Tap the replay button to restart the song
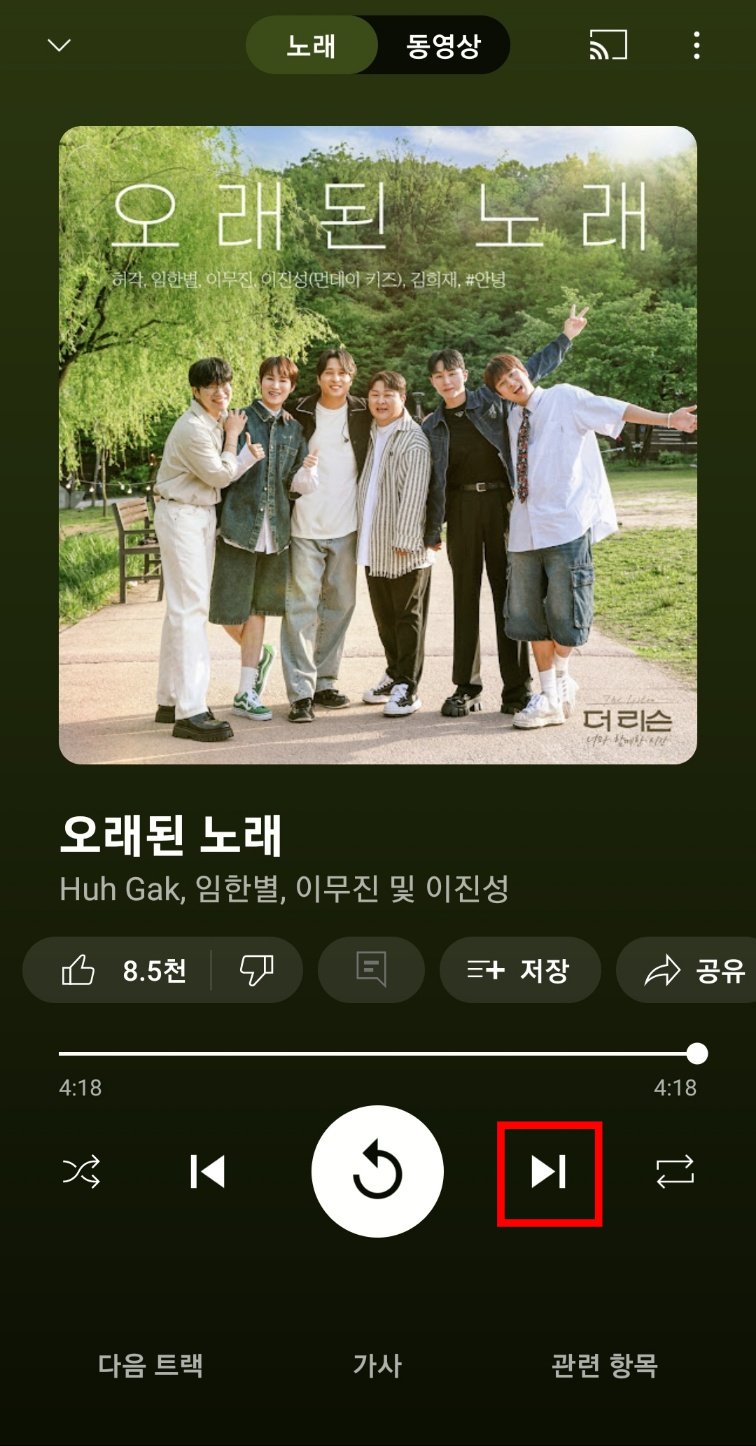The width and height of the screenshot is (756, 1446). pyautogui.click(x=377, y=1172)
